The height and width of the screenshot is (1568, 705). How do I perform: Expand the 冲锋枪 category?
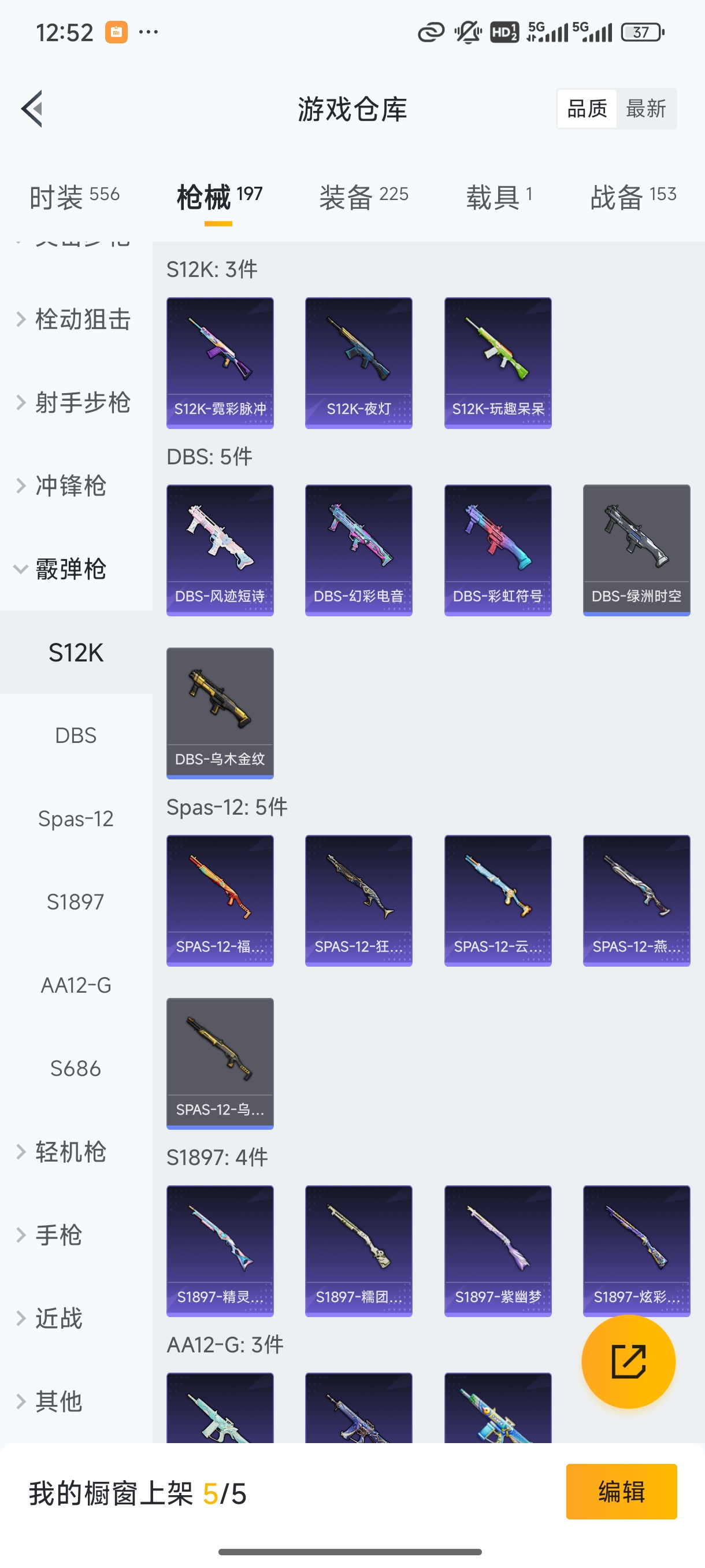(x=70, y=486)
